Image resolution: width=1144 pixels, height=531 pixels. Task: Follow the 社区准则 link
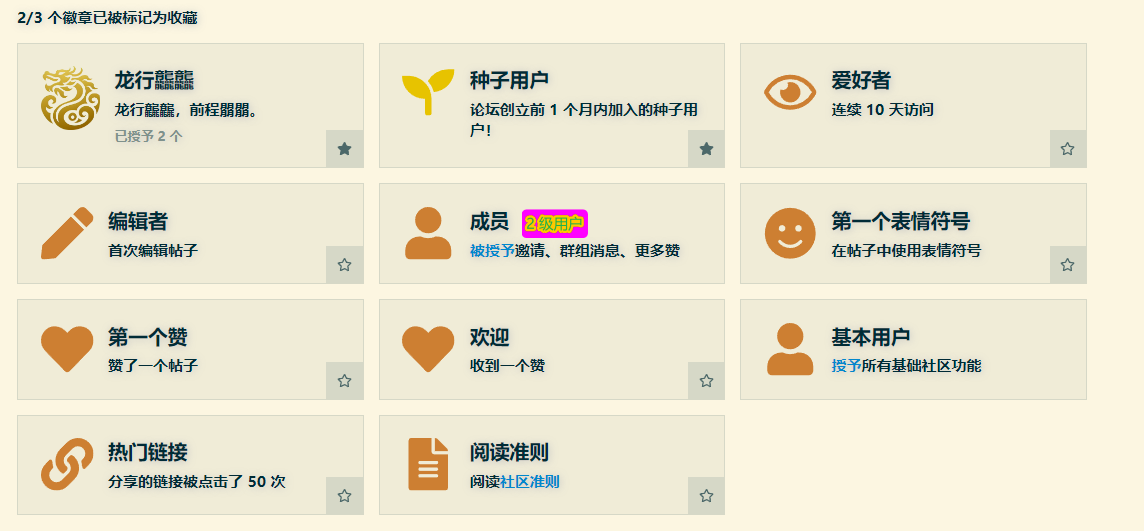point(530,481)
